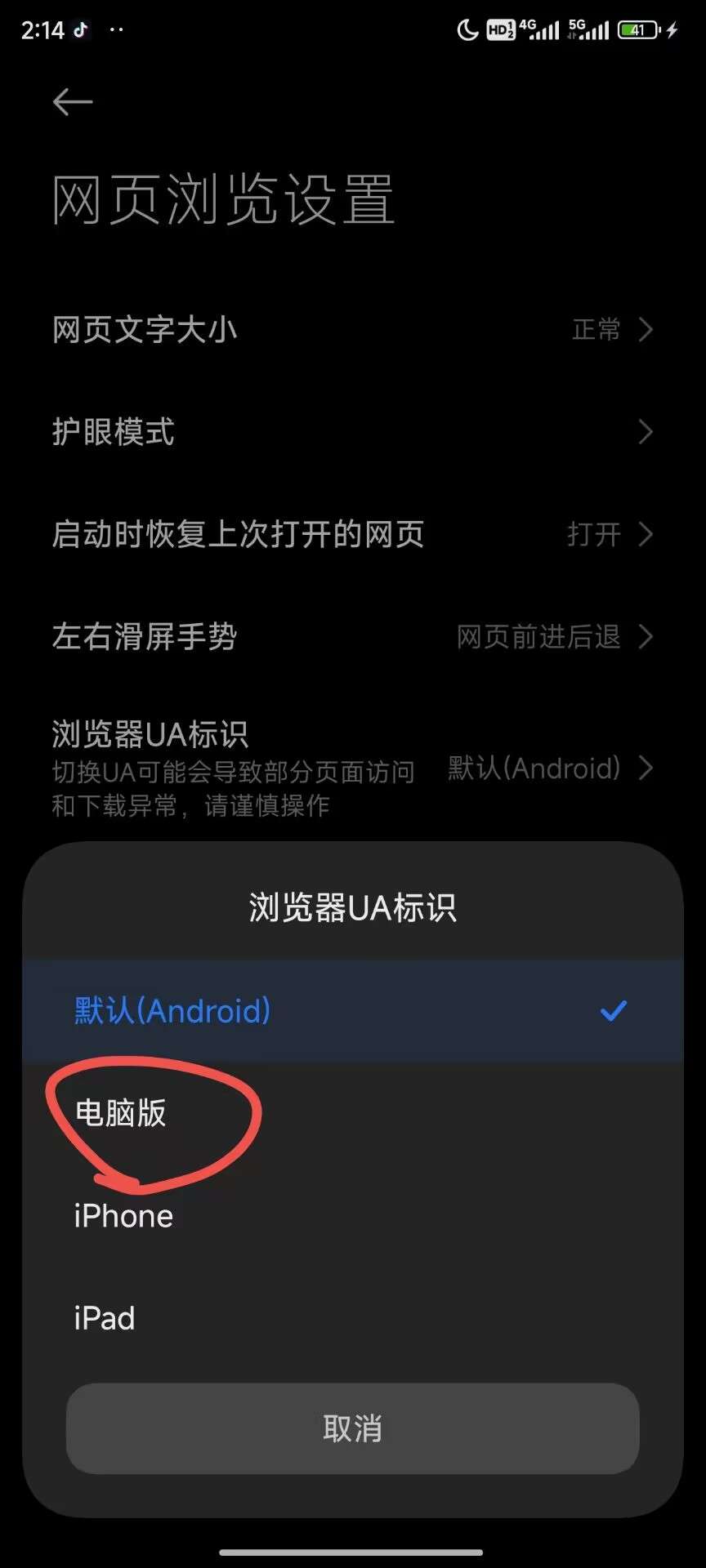
Task: Open 启动时恢复上次打开的网页 option
Action: [x=351, y=534]
